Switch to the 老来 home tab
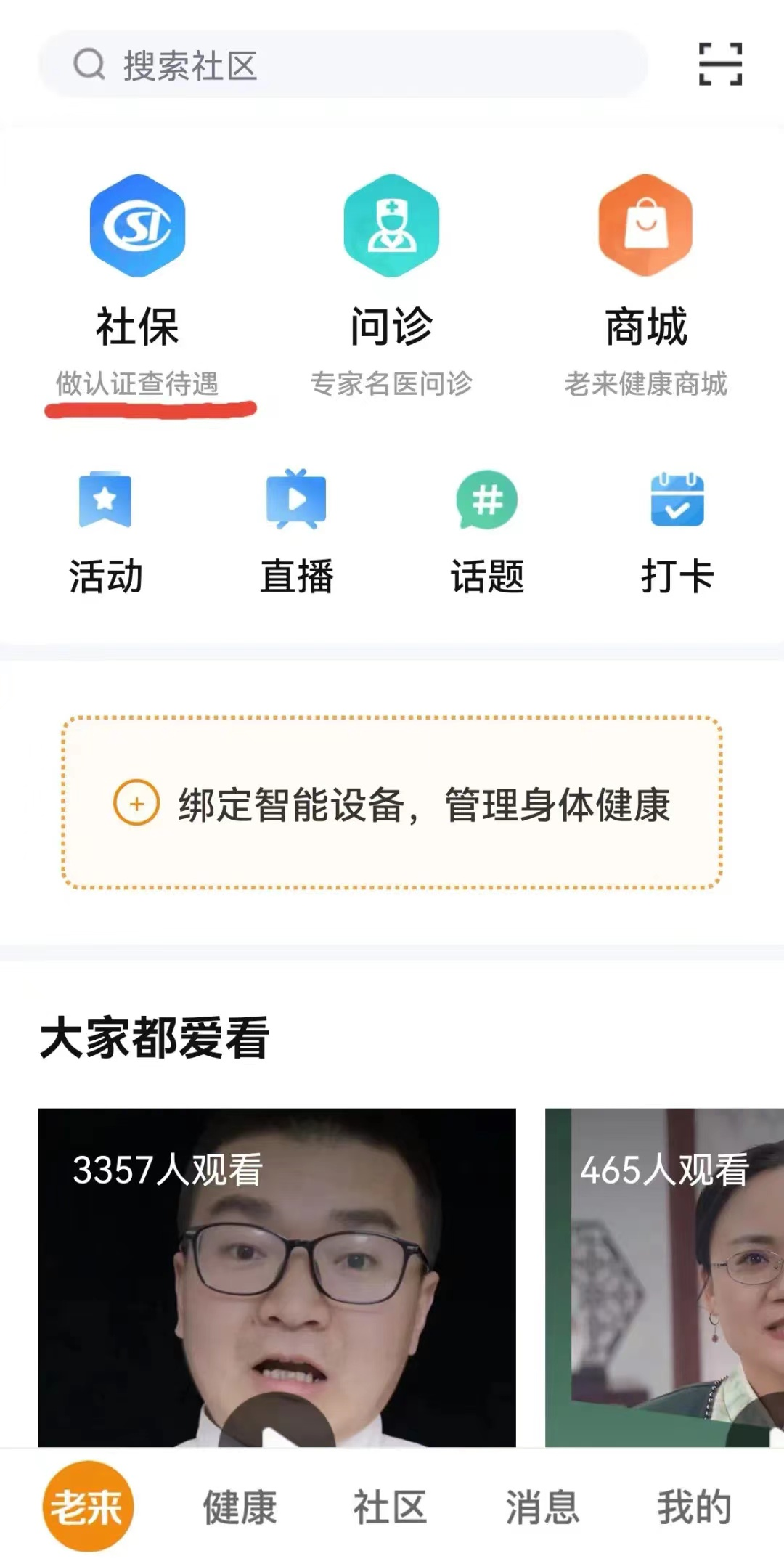This screenshot has width=784, height=1564. coord(87,1507)
